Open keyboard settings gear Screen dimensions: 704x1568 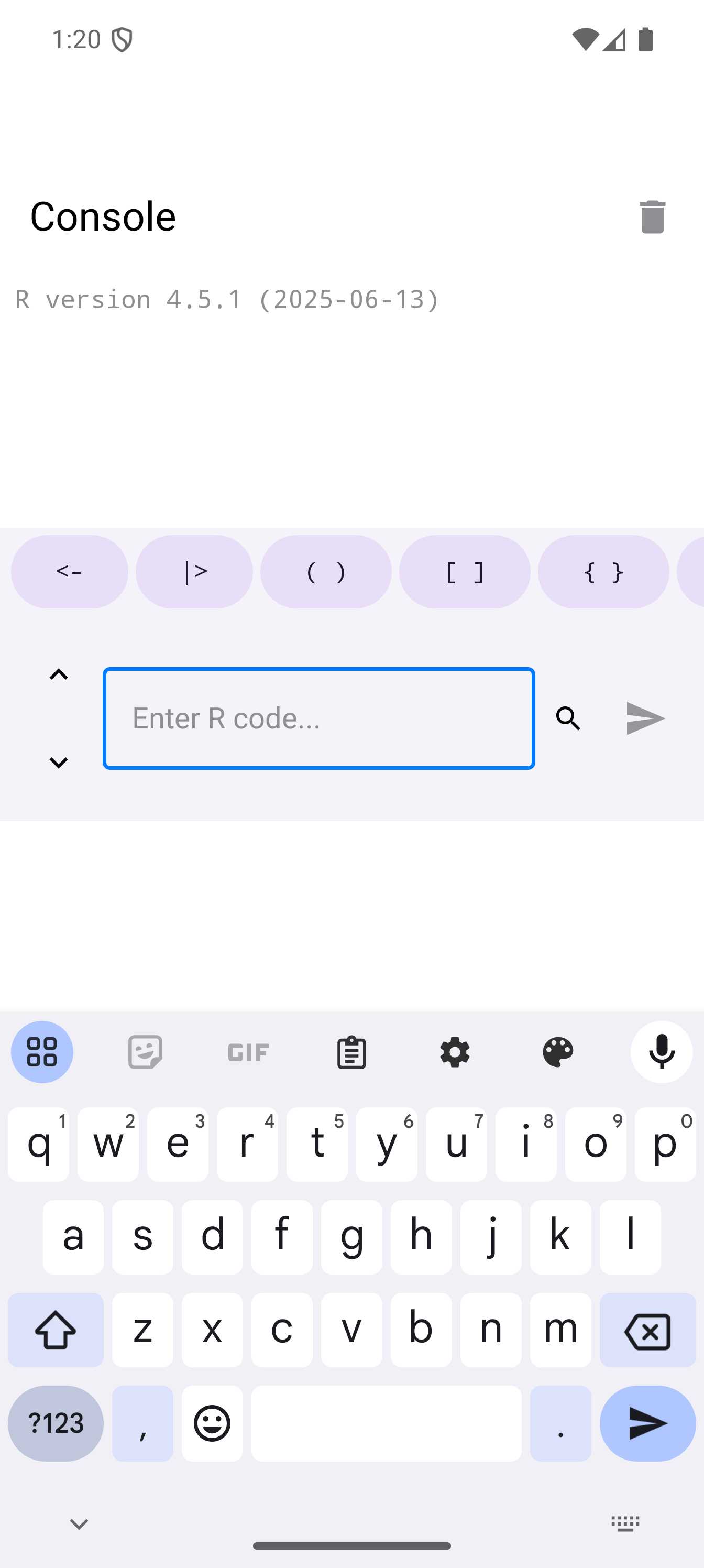pos(455,1052)
